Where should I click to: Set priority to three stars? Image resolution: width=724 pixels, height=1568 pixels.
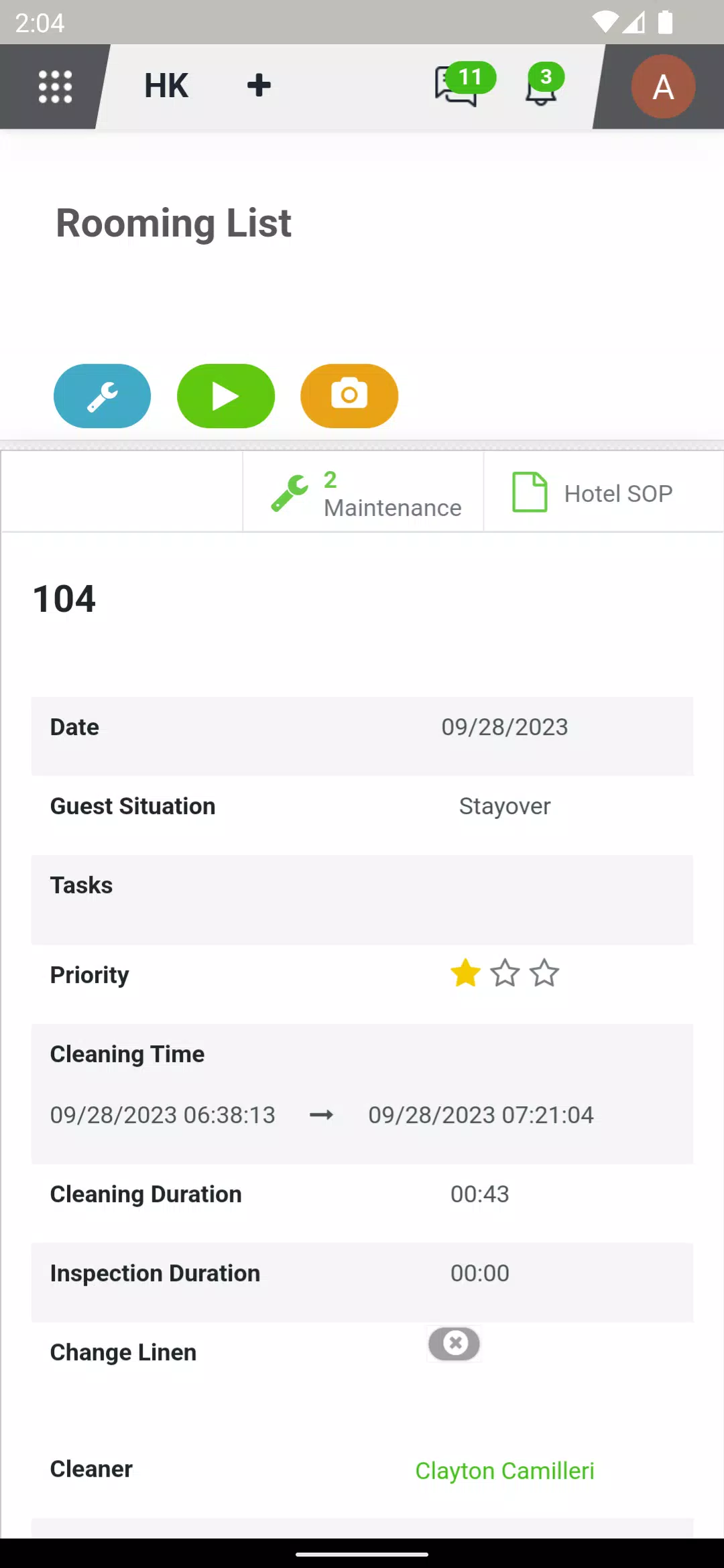tap(544, 974)
